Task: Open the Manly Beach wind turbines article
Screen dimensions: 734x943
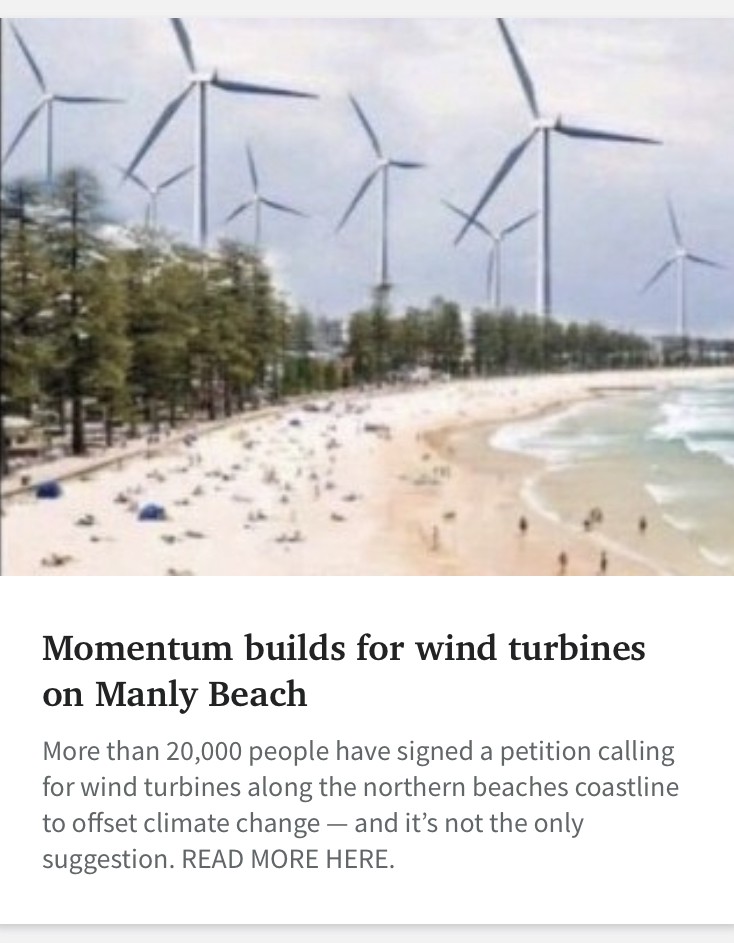Action: (x=344, y=670)
